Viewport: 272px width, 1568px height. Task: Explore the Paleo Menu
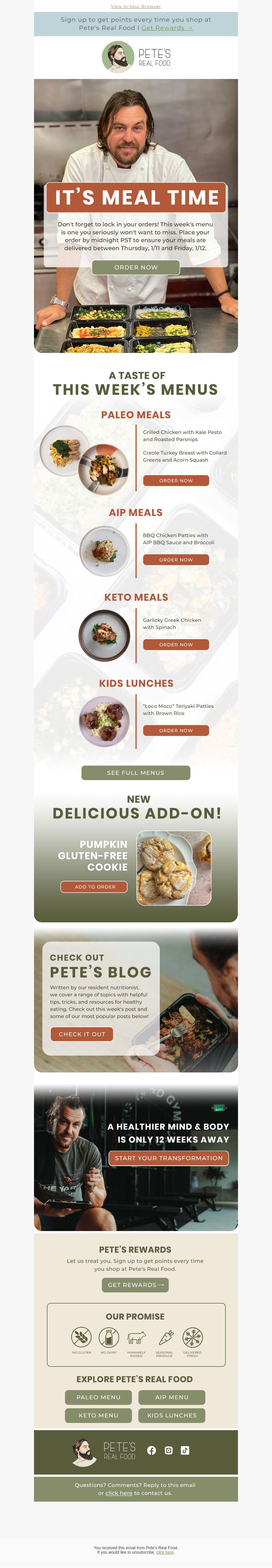coord(99,1397)
